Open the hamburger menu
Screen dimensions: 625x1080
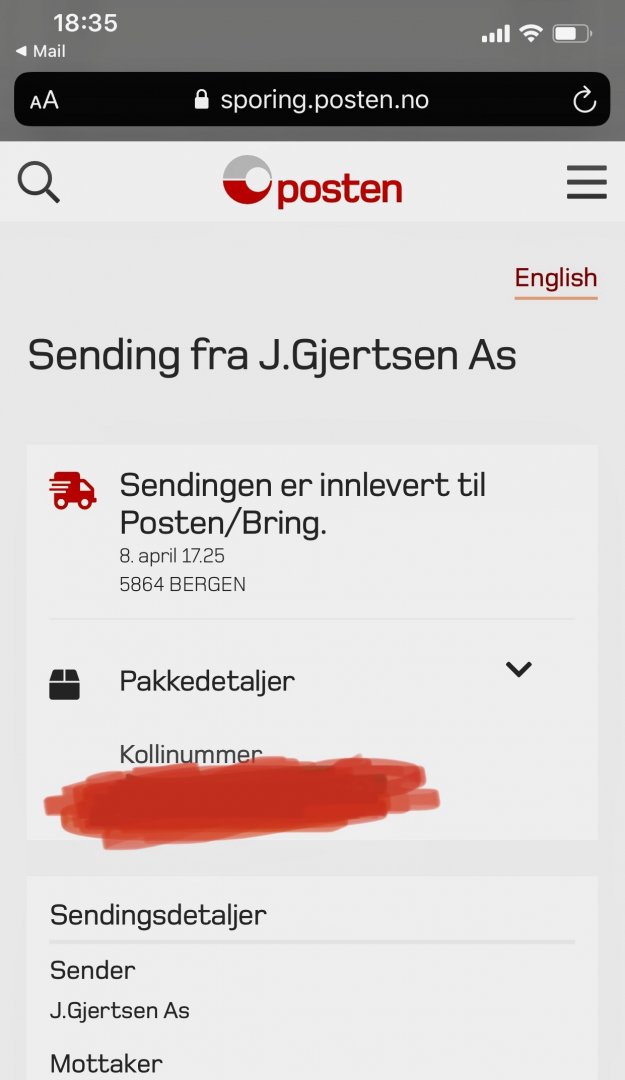point(586,183)
